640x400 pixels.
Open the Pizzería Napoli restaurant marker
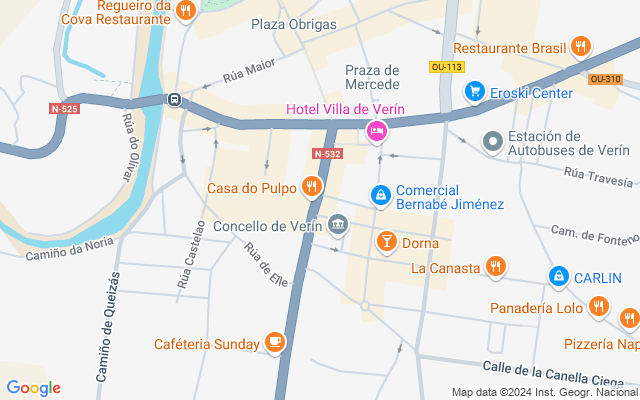click(629, 320)
